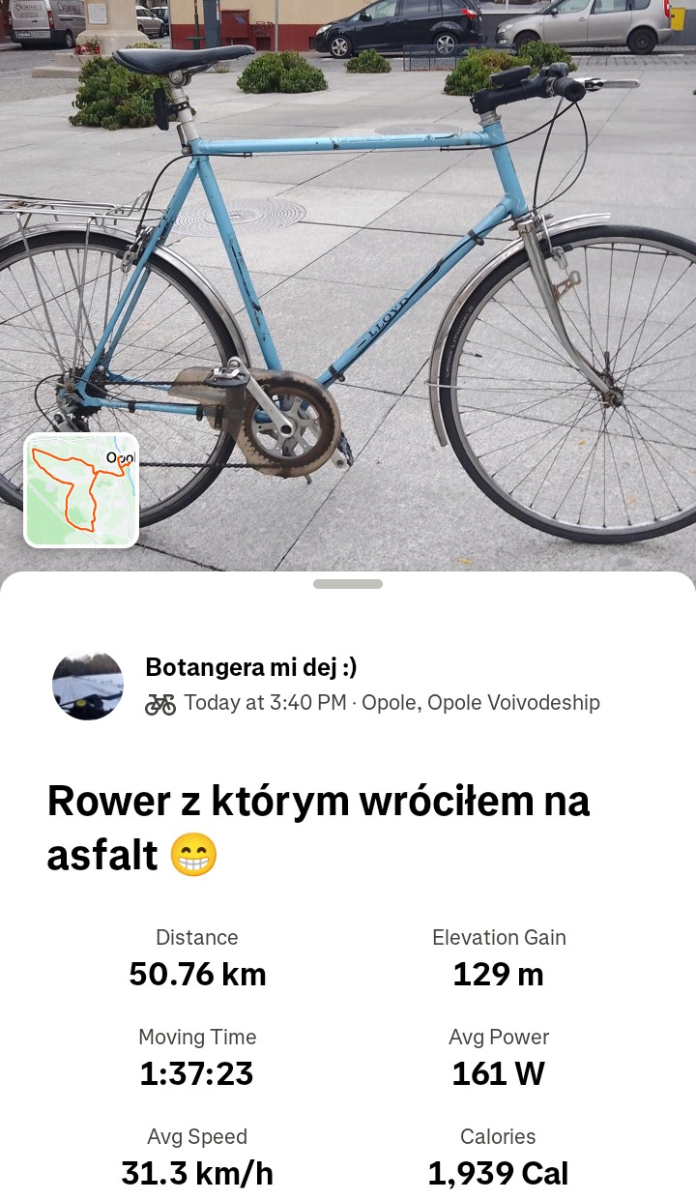696x1200 pixels.
Task: Open the route map thumbnail
Action: tap(81, 490)
